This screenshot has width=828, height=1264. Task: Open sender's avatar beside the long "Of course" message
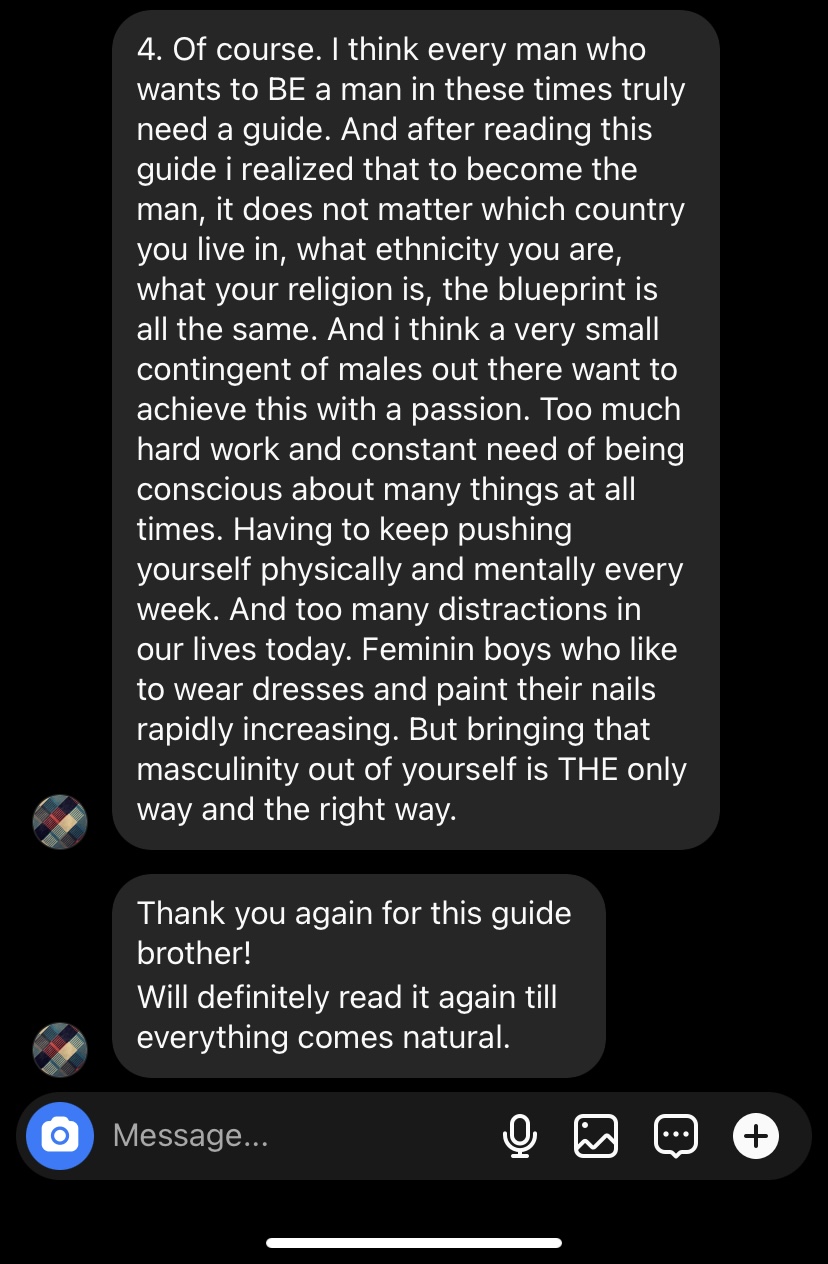(60, 822)
